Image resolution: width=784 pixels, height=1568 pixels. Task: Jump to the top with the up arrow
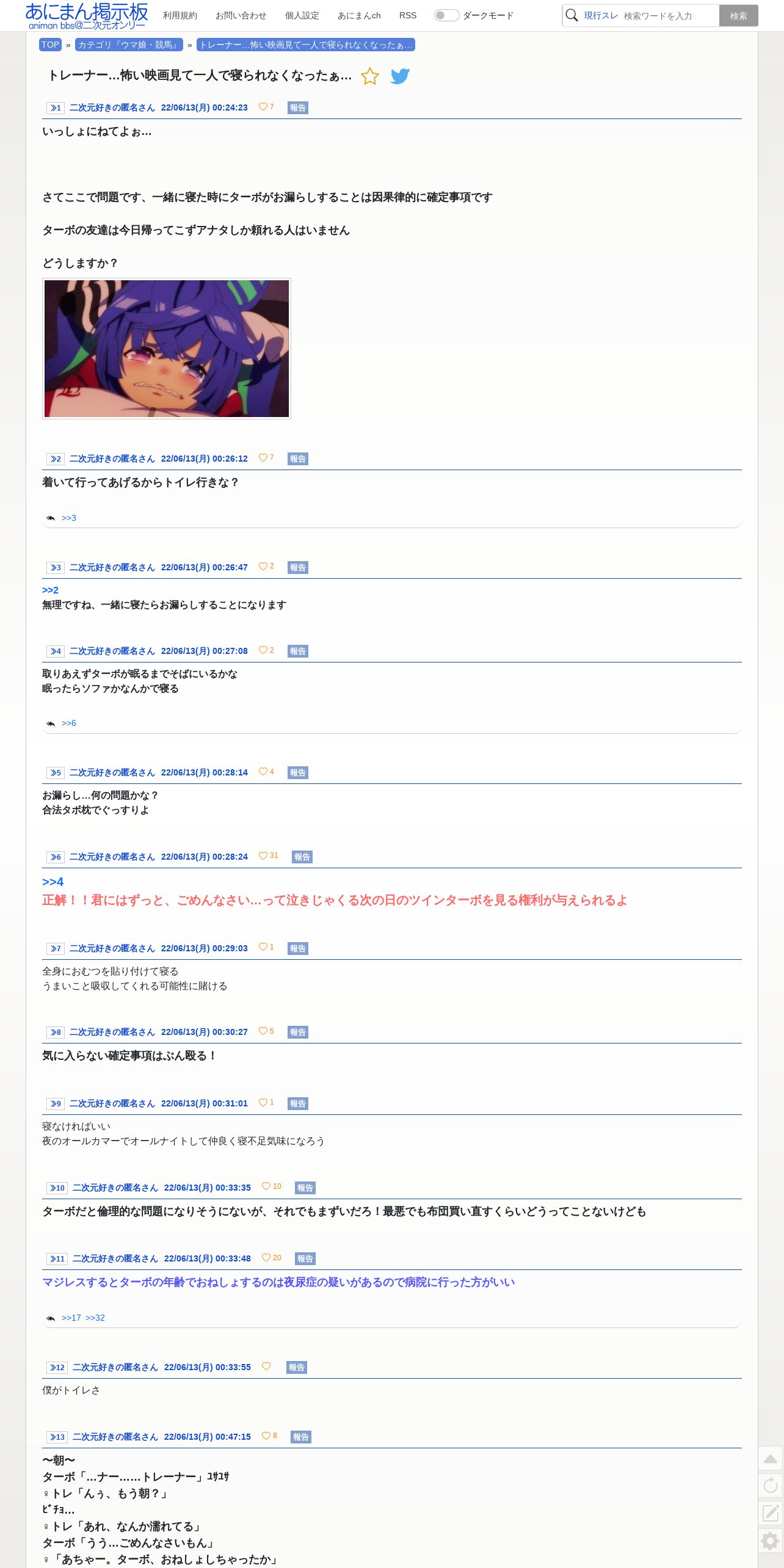click(x=771, y=1459)
